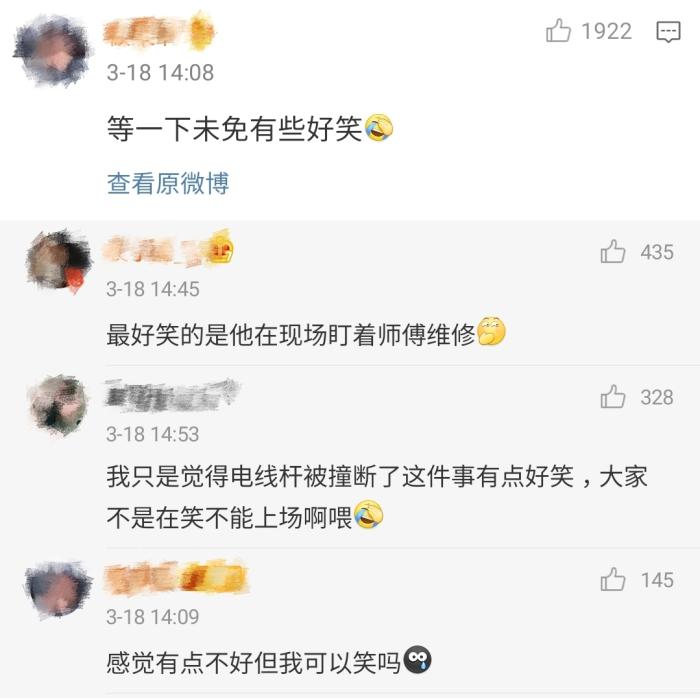This screenshot has height=698, width=700.
Task: Open avatar of the 3-18 14:08 commenter
Action: coord(52,50)
